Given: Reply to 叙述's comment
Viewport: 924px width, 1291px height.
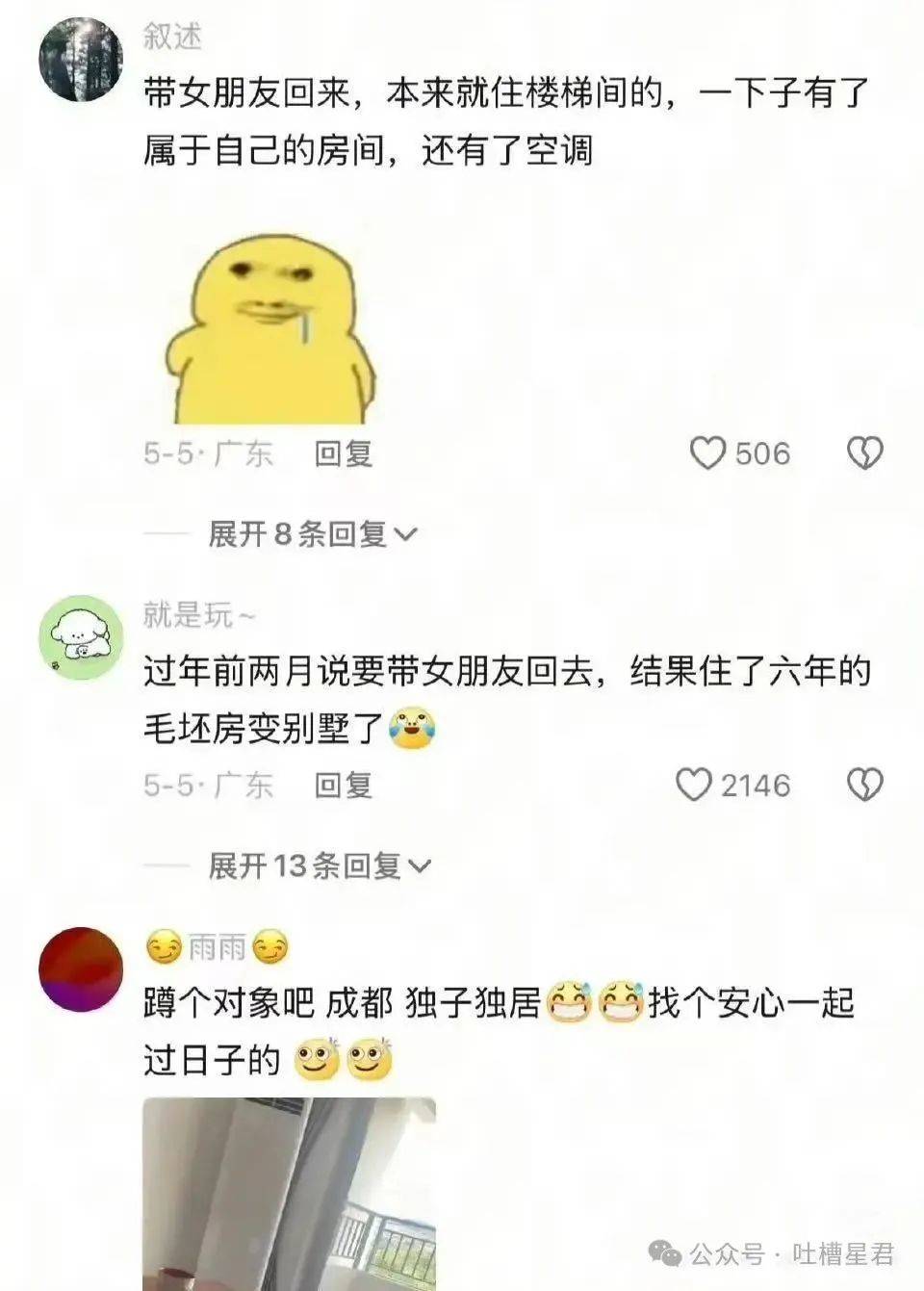Looking at the screenshot, I should pos(343,453).
